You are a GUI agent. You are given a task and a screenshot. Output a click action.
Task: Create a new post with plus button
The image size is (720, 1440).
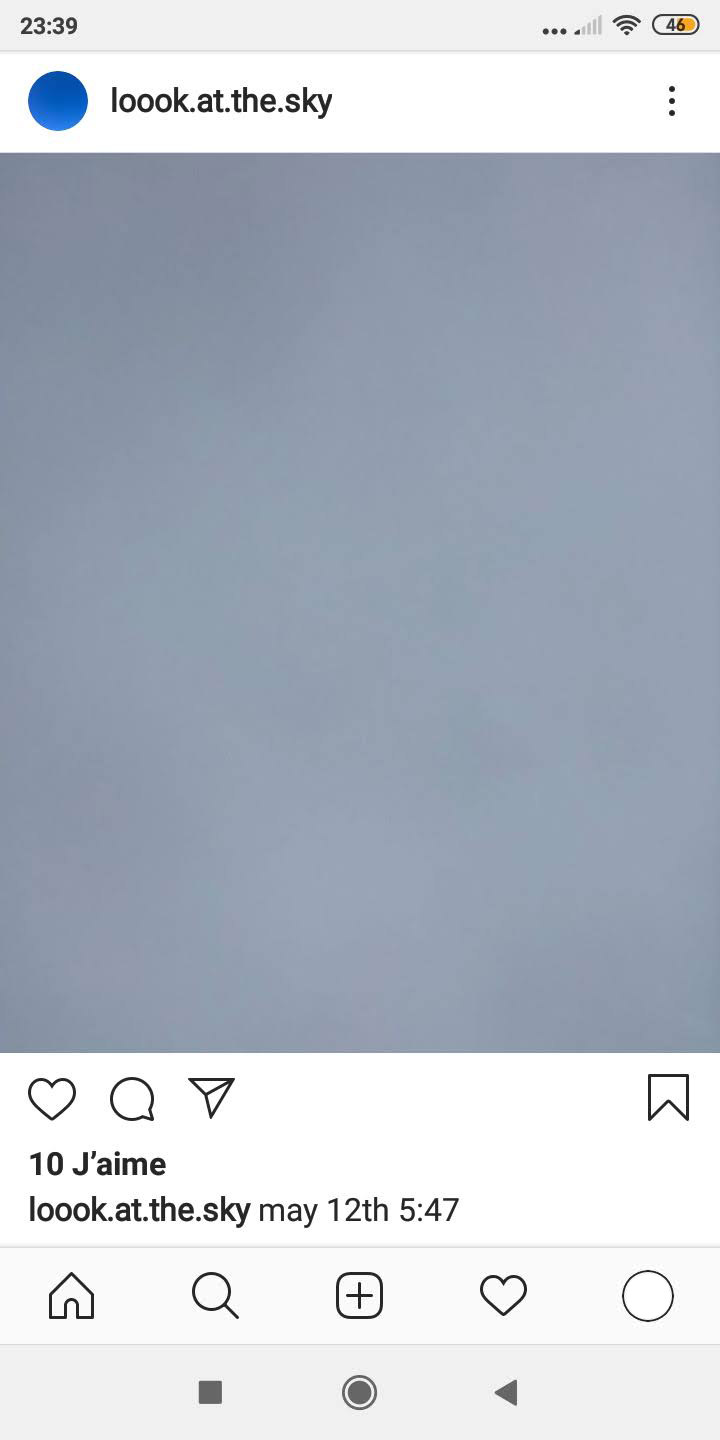359,1296
